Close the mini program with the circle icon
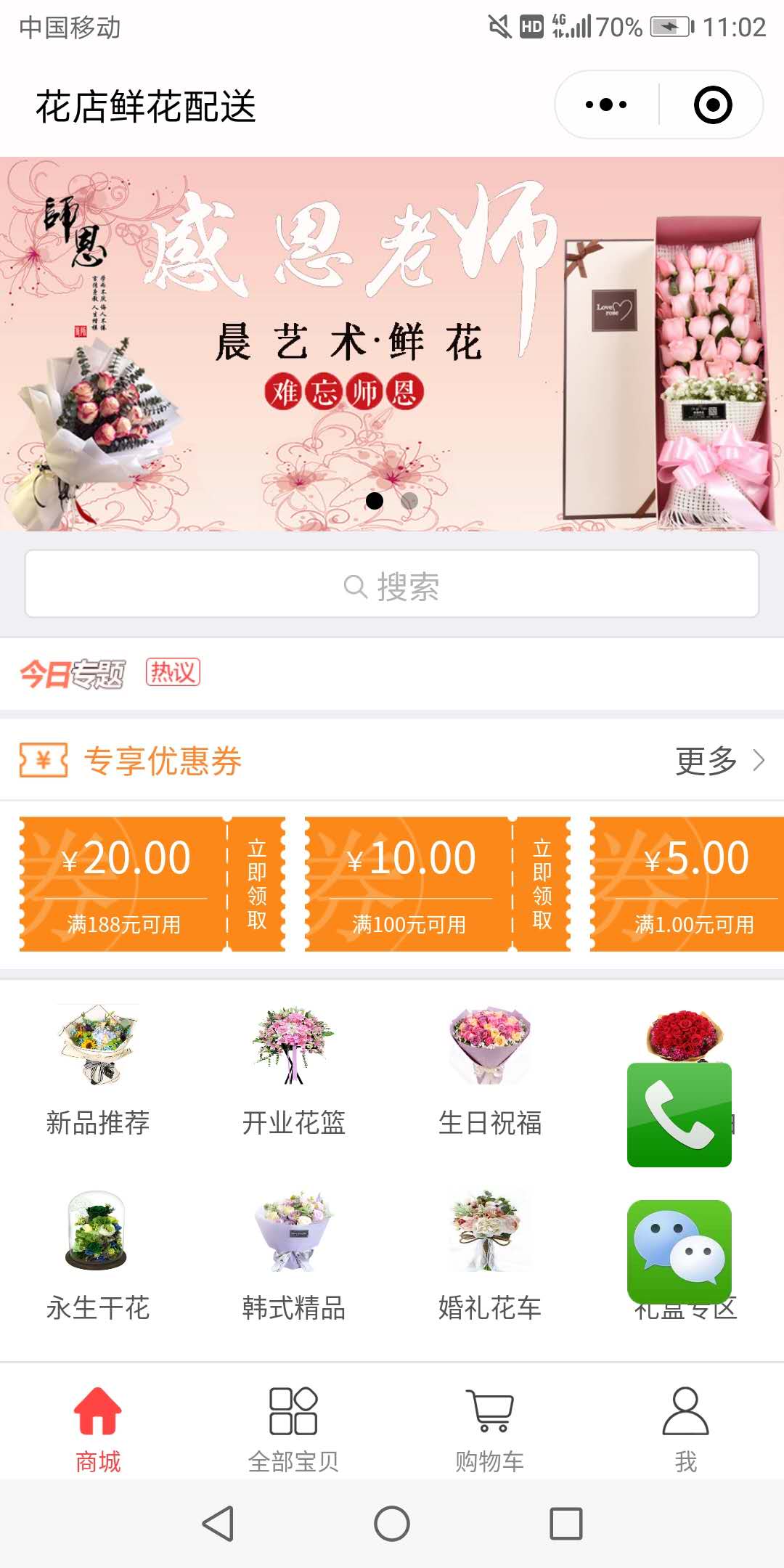Screen dimensions: 784x1568 tap(713, 105)
